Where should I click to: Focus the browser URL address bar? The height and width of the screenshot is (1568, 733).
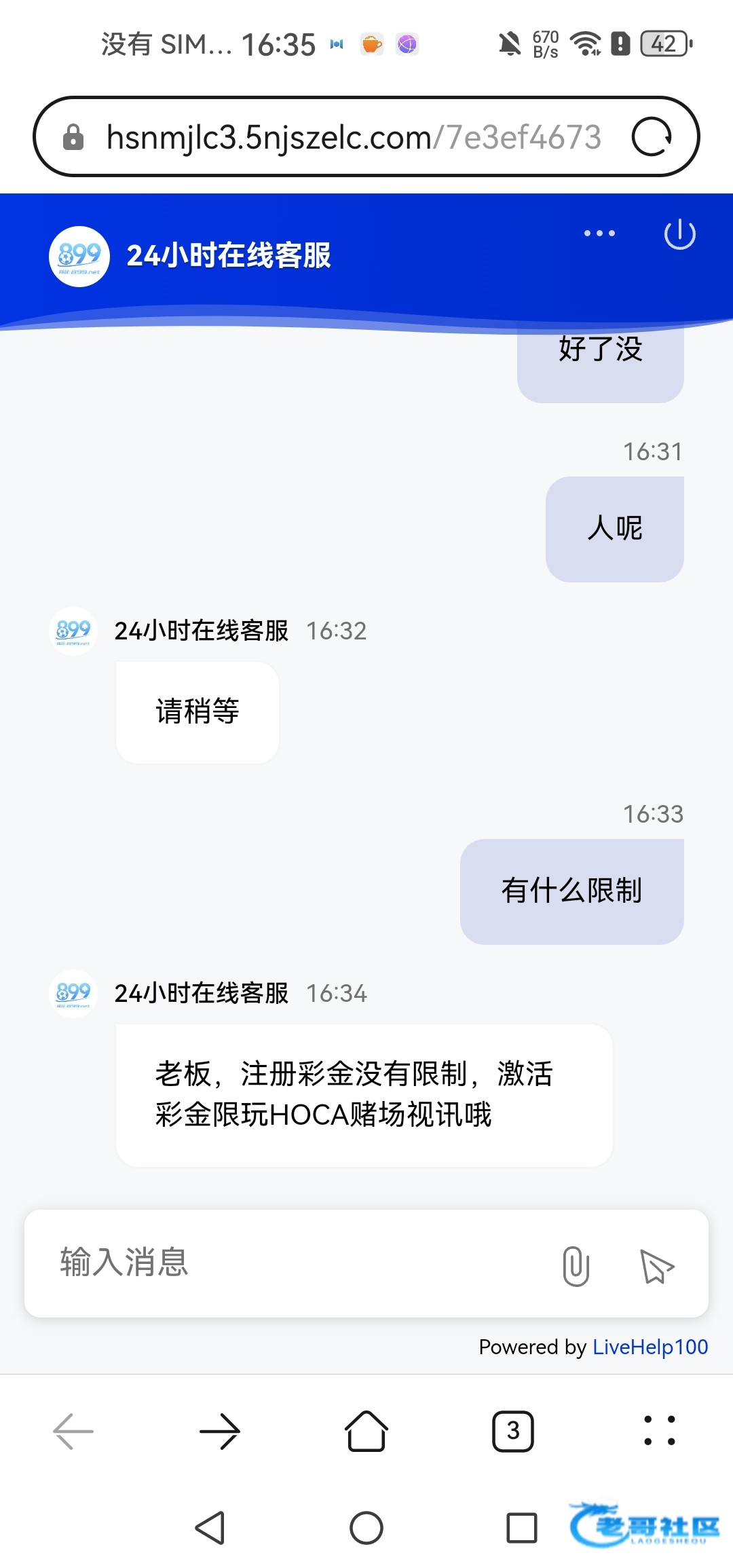(353, 137)
